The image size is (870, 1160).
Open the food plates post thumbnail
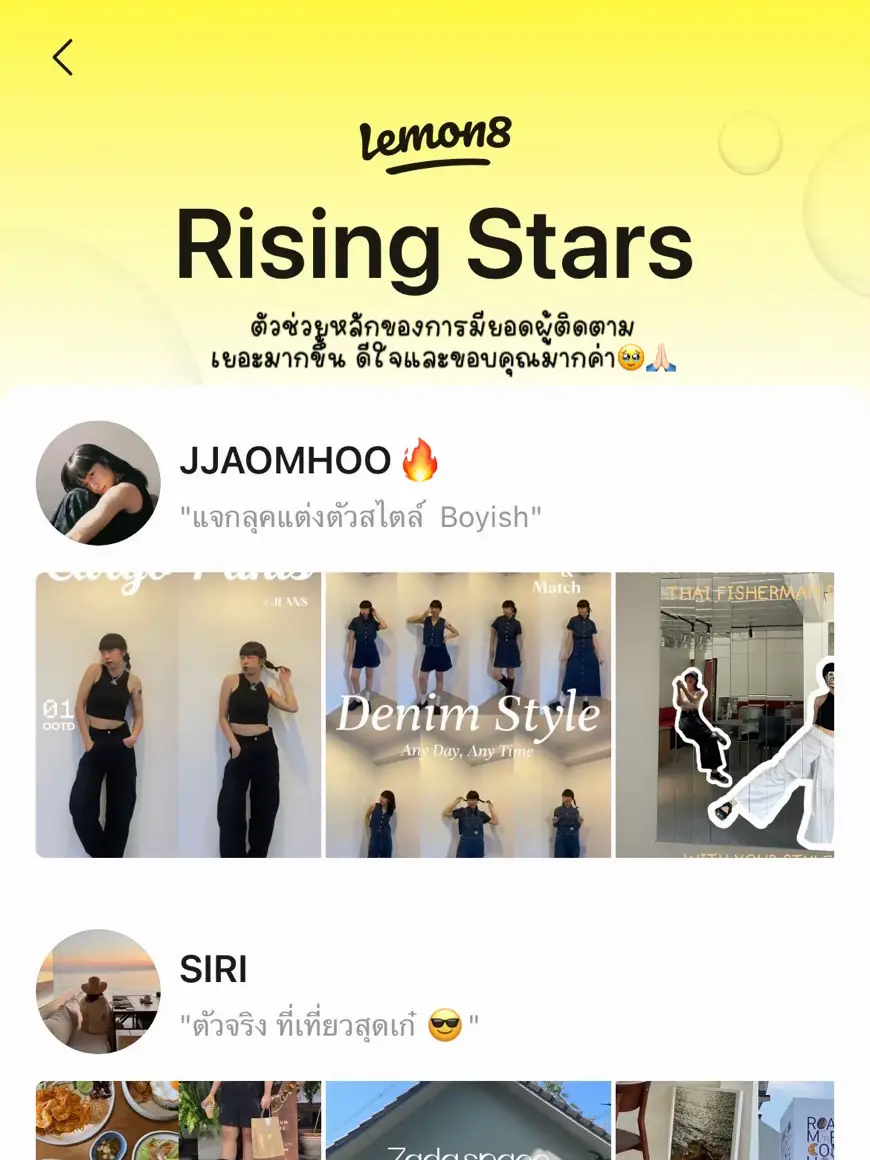click(107, 1120)
